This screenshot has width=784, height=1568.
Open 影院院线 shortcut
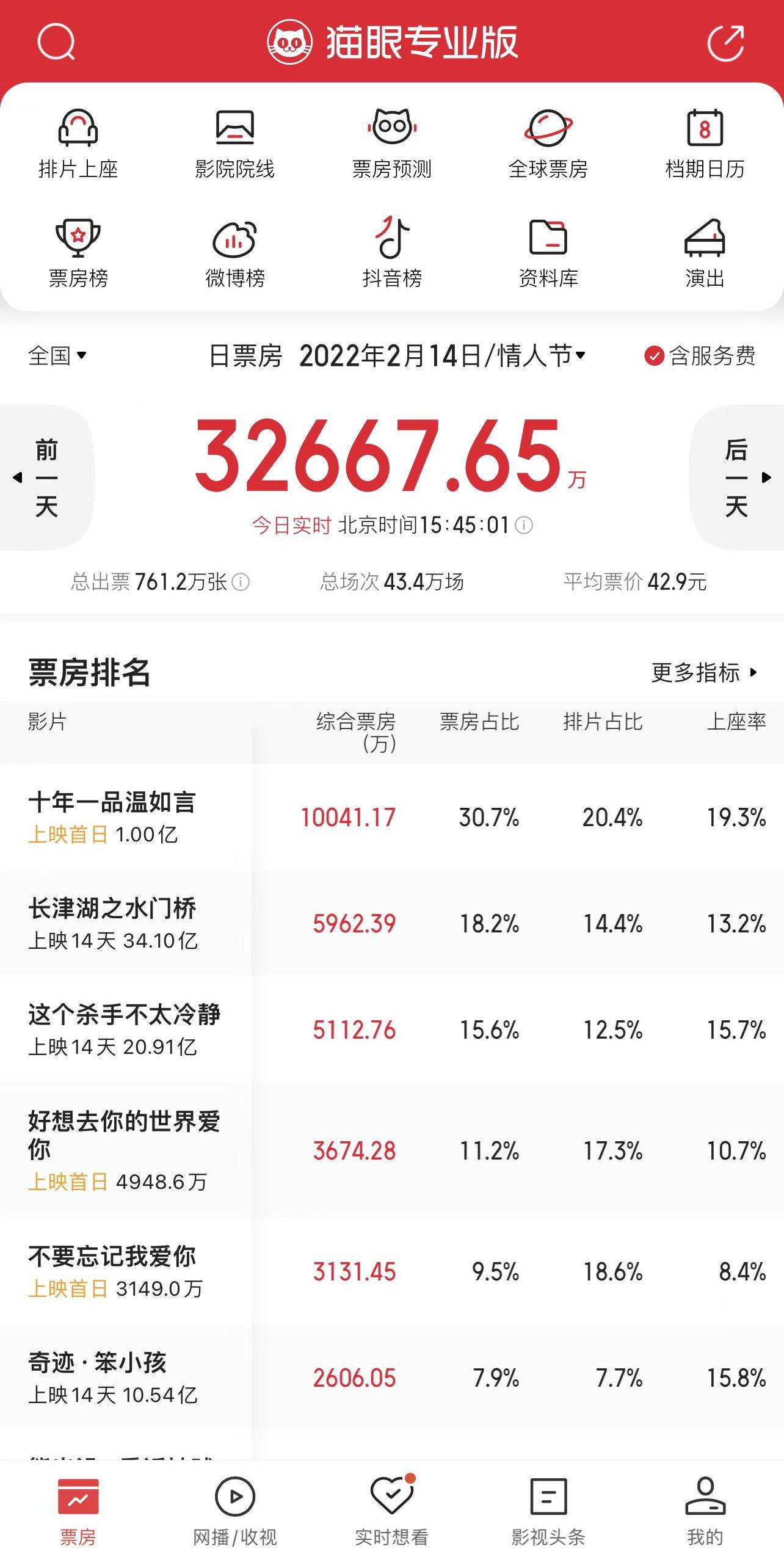[x=235, y=144]
